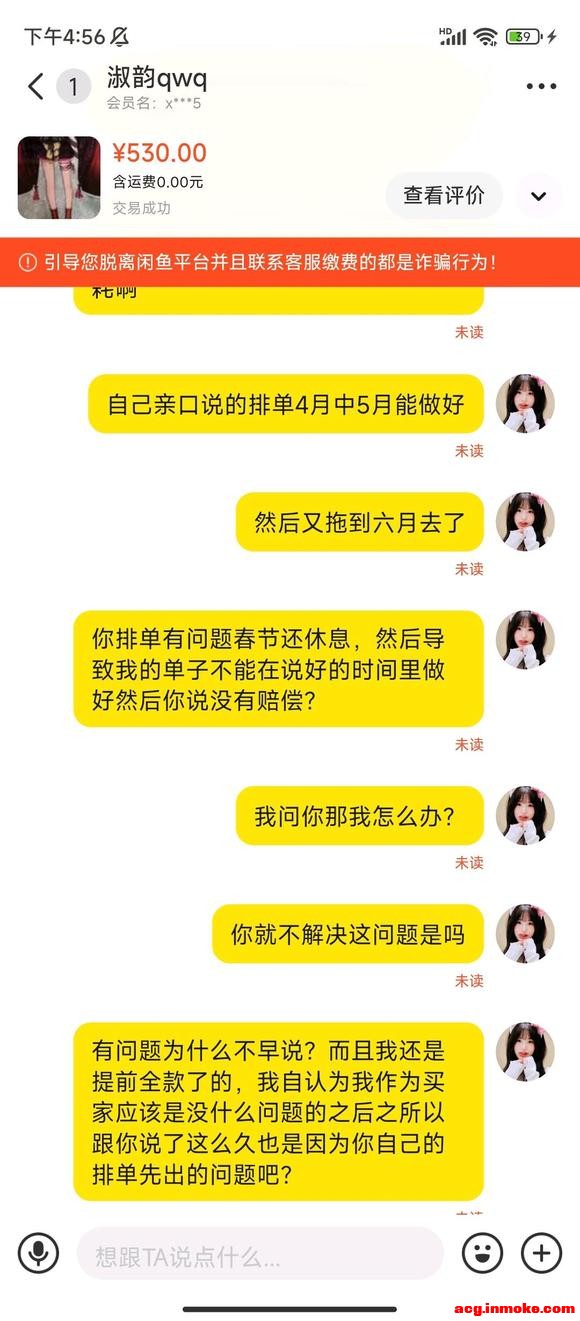Go back using the top-left arrow
The image size is (580, 1321).
point(36,87)
